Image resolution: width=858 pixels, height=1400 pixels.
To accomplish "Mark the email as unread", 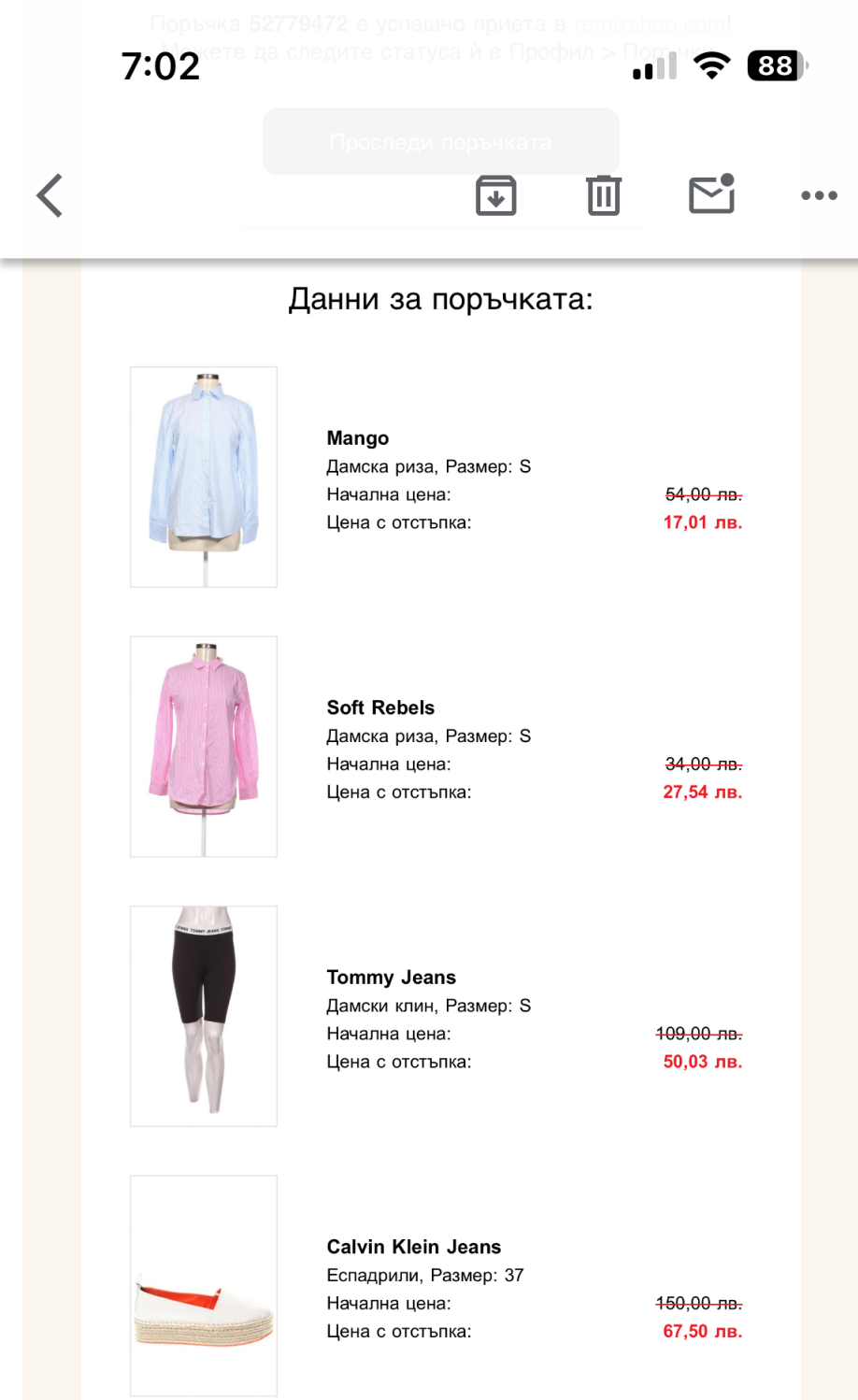I will click(711, 194).
